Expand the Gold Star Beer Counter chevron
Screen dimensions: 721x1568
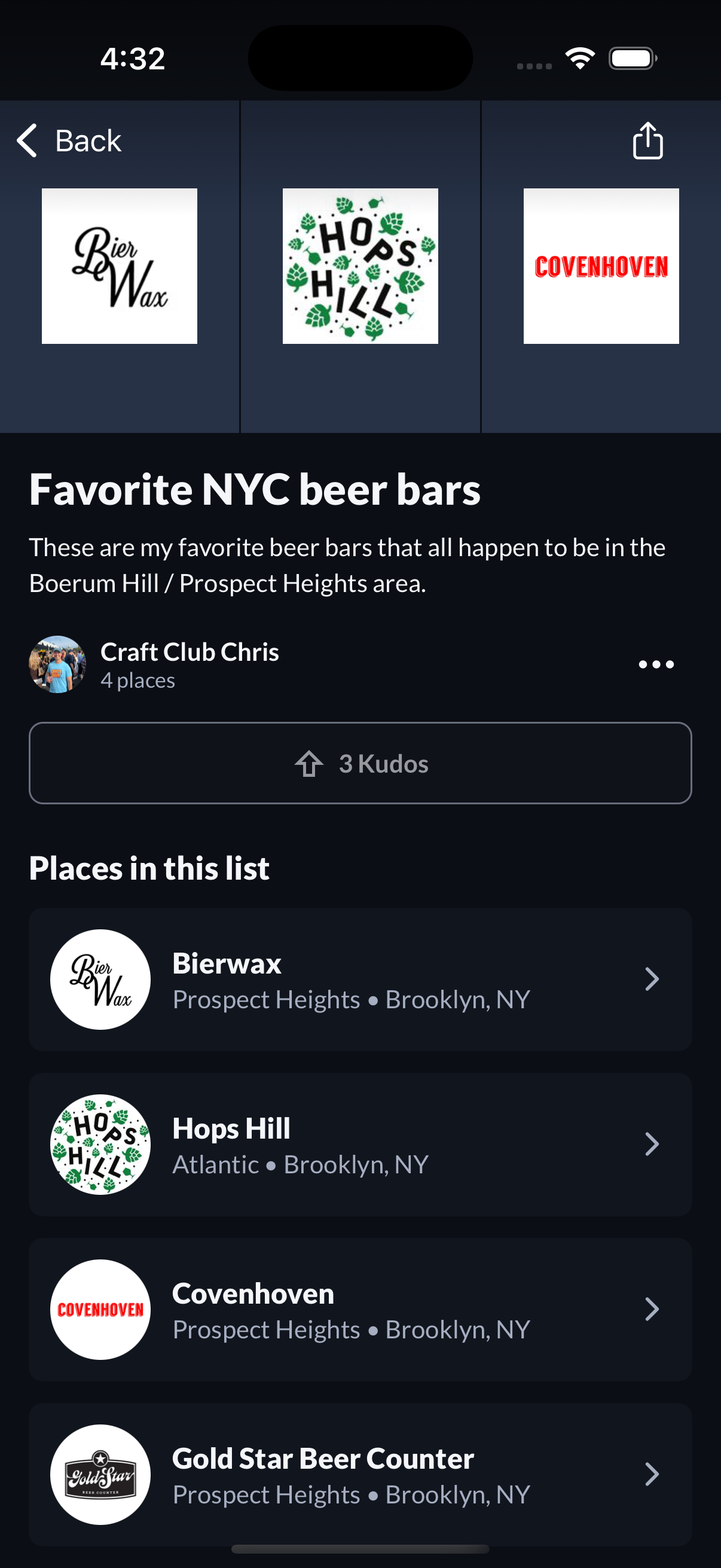[x=652, y=1474]
